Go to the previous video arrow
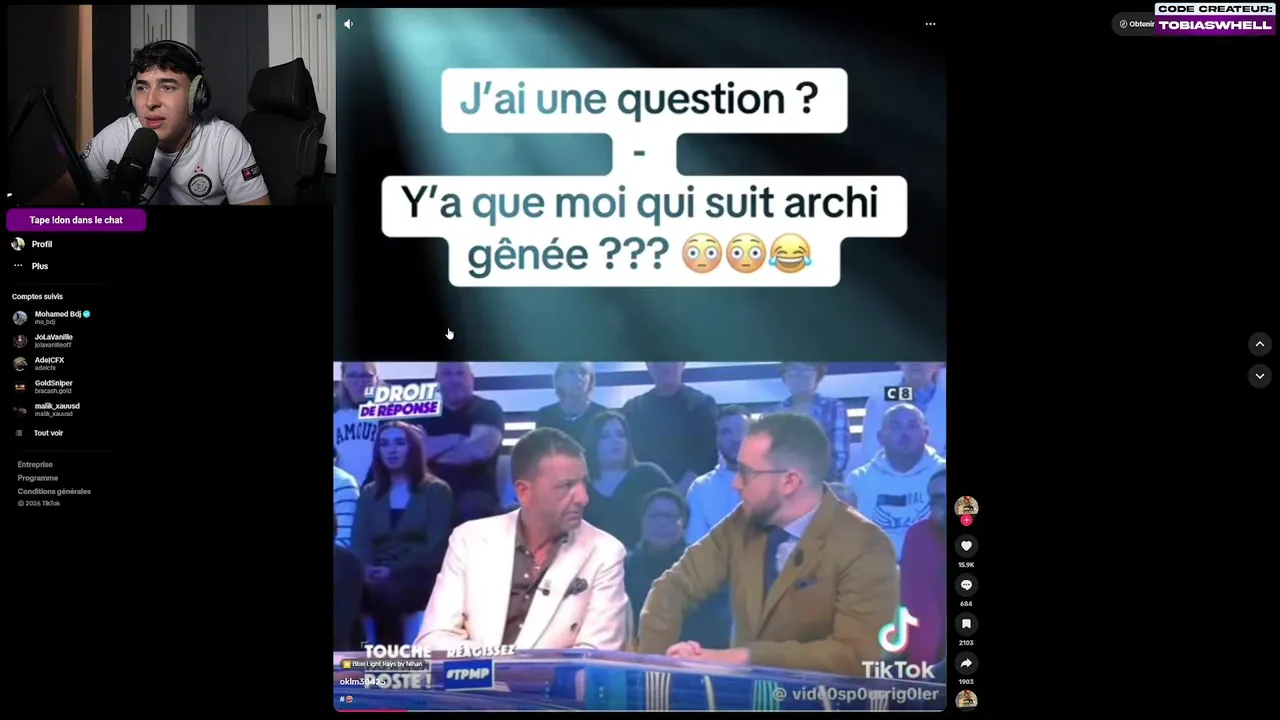The width and height of the screenshot is (1280, 720). coord(1259,344)
